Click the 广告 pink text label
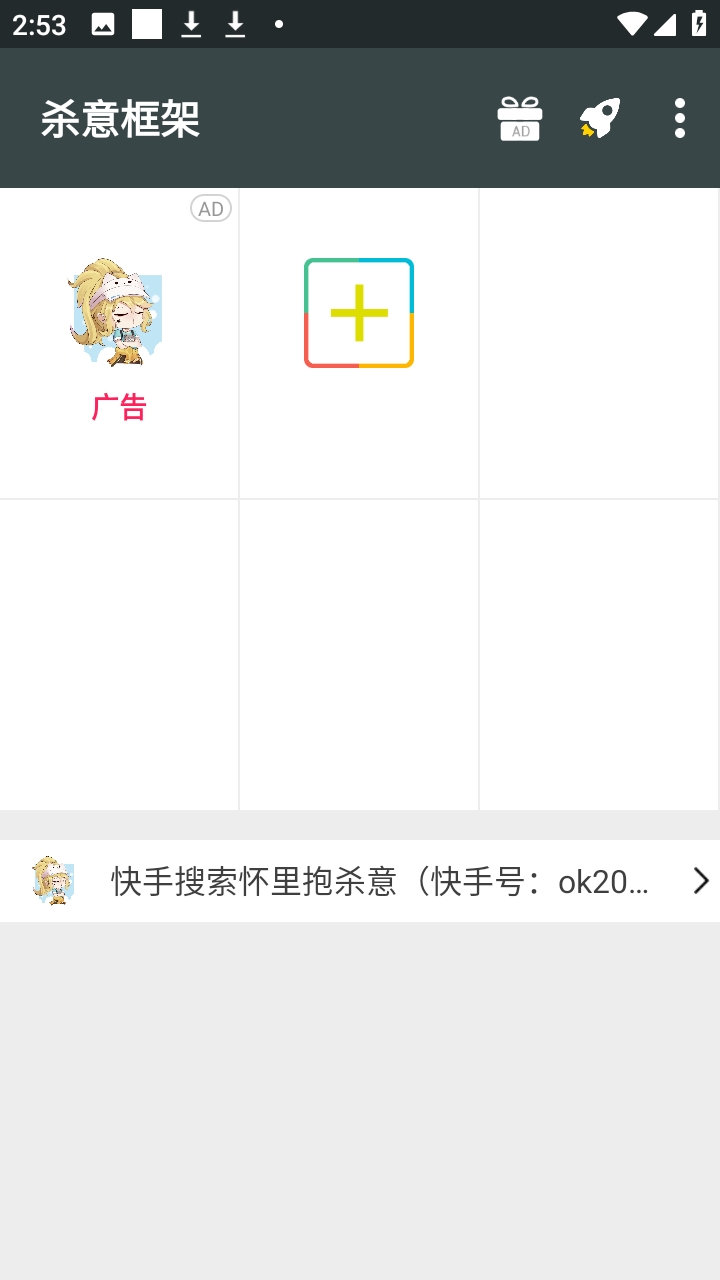The height and width of the screenshot is (1280, 720). pos(119,408)
